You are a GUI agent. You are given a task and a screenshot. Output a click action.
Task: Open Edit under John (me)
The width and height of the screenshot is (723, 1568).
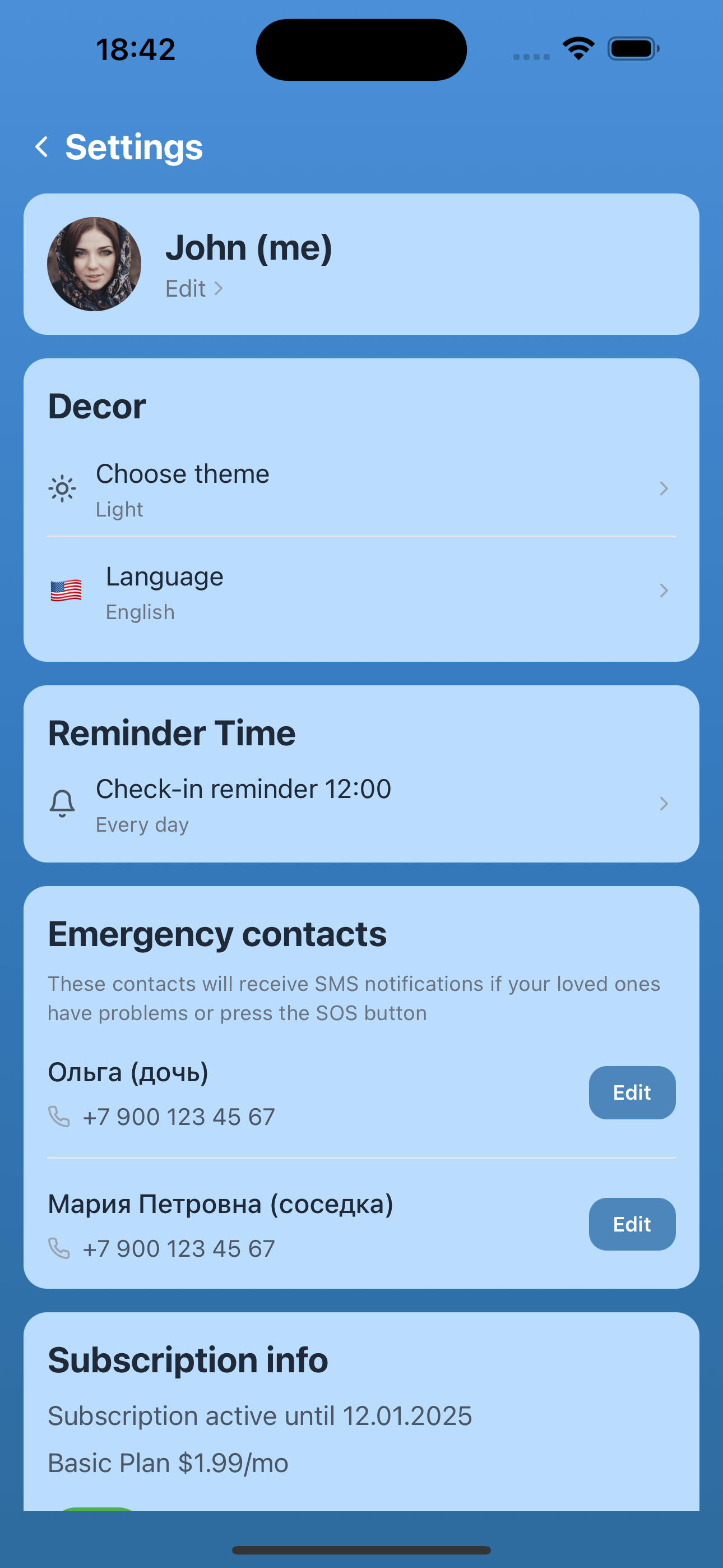click(193, 288)
